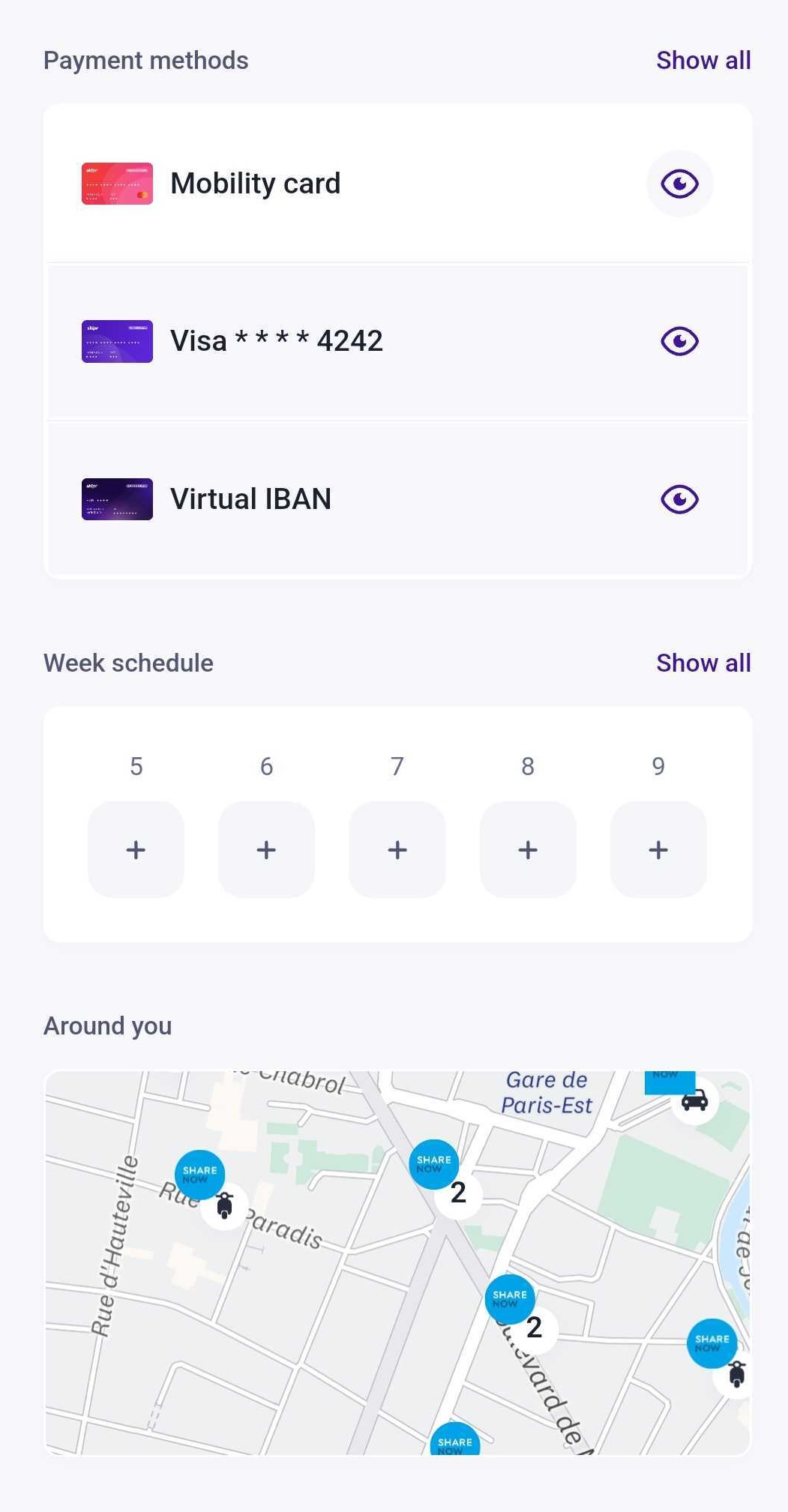Show all payment methods
The width and height of the screenshot is (788, 1512).
click(x=703, y=61)
